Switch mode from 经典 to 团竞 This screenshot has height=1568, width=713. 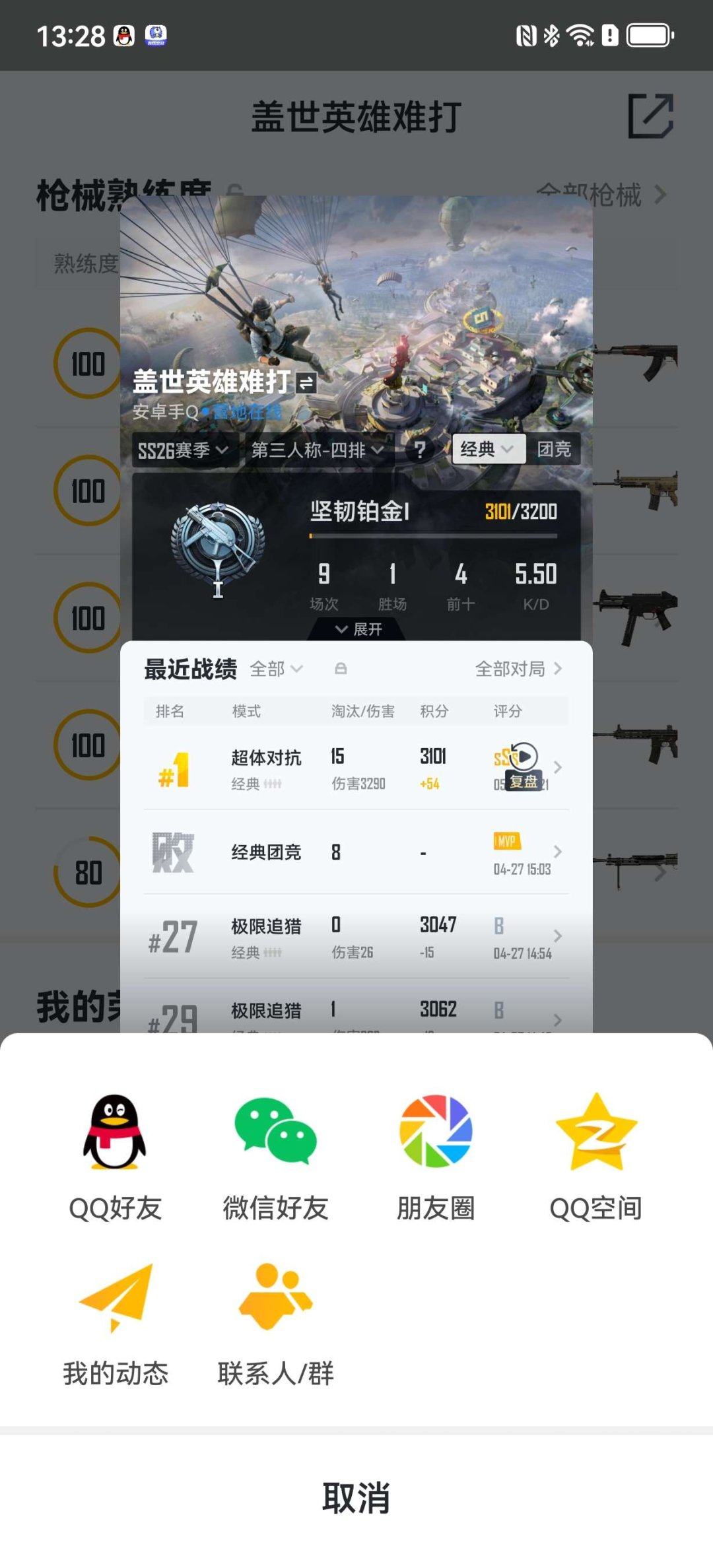[553, 450]
